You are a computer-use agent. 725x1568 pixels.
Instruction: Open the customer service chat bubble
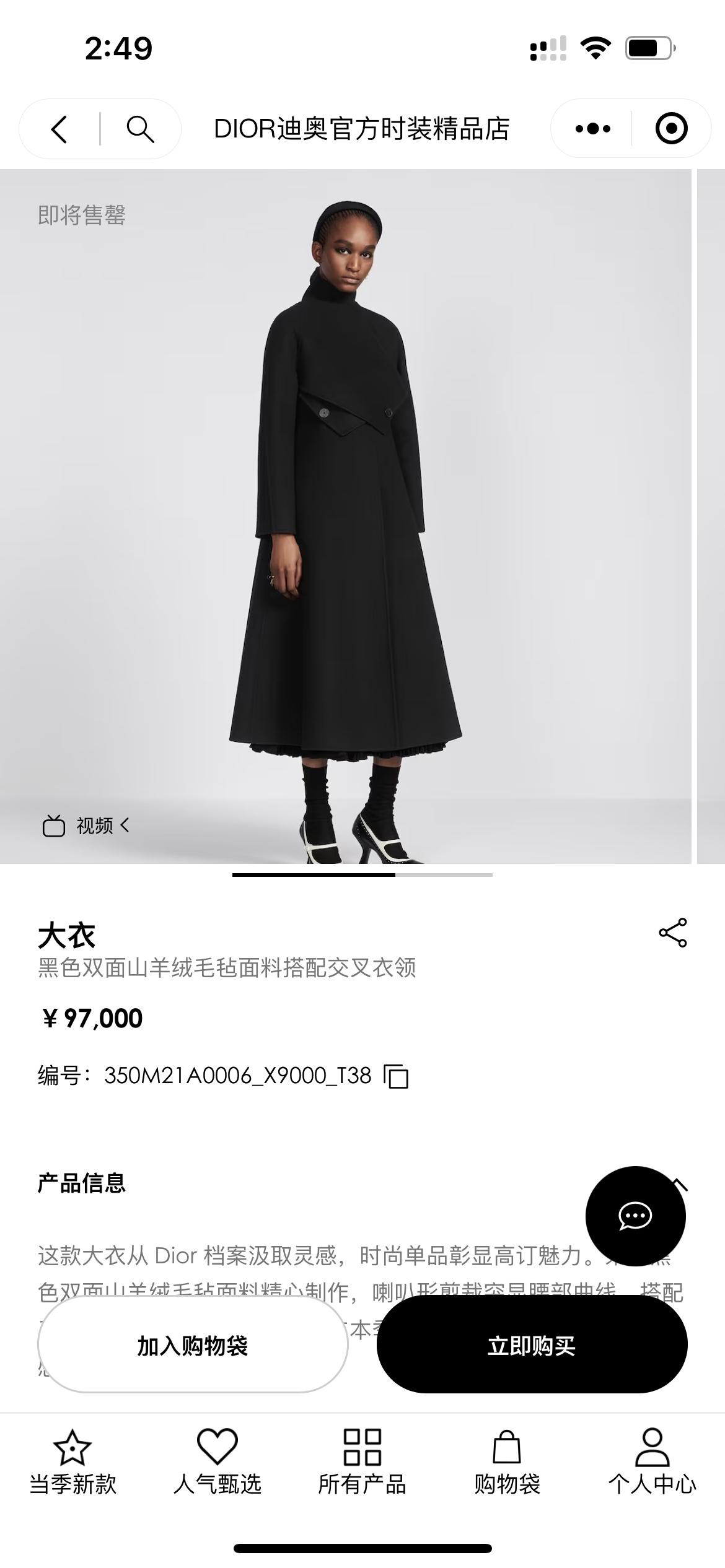pyautogui.click(x=635, y=1216)
